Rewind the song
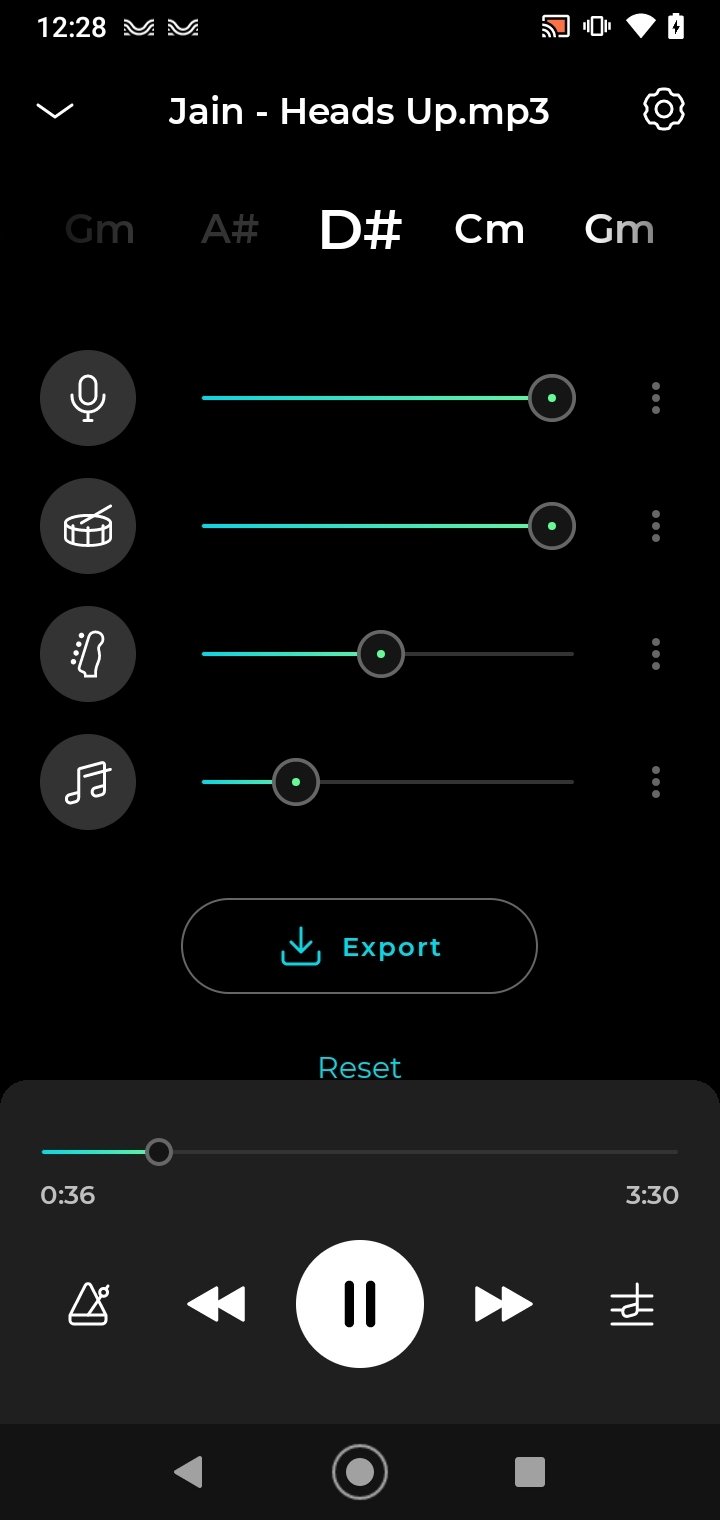 point(216,1304)
